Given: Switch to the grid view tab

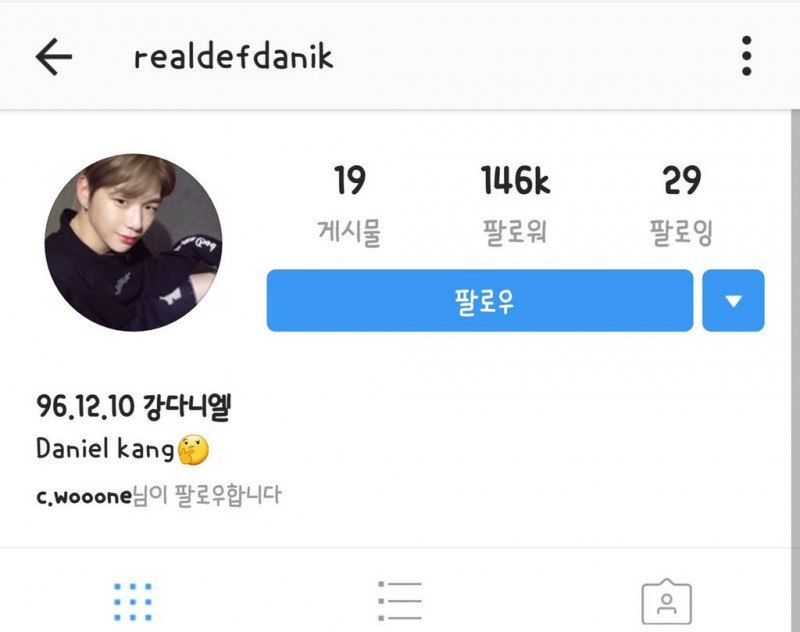Looking at the screenshot, I should (x=133, y=602).
